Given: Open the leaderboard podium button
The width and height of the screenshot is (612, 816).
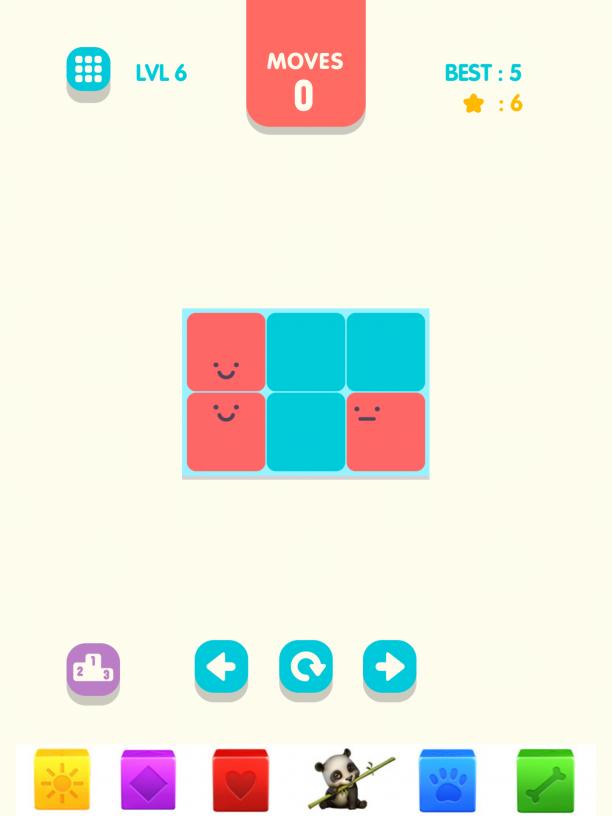Looking at the screenshot, I should click(x=93, y=669).
